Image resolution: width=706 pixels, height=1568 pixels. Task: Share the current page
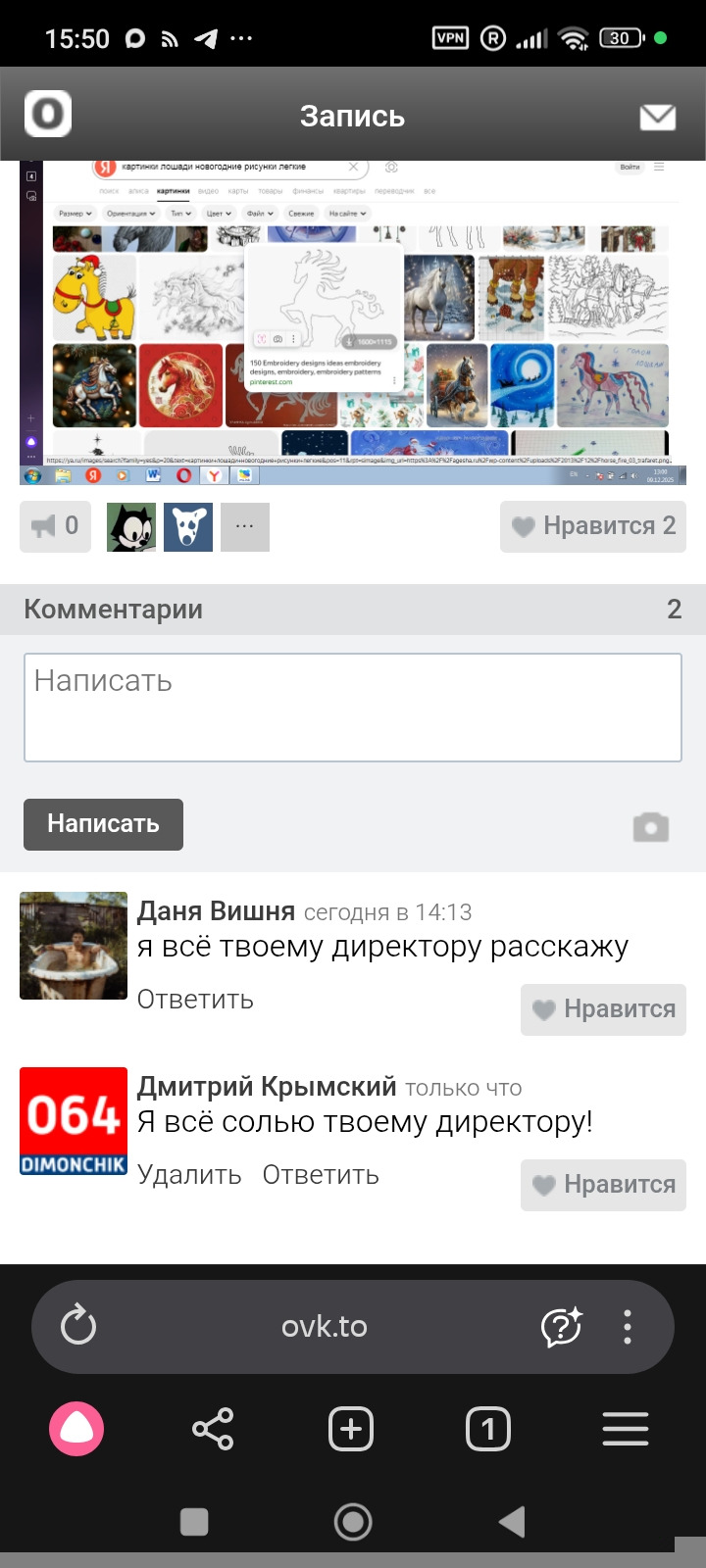pos(213,1429)
